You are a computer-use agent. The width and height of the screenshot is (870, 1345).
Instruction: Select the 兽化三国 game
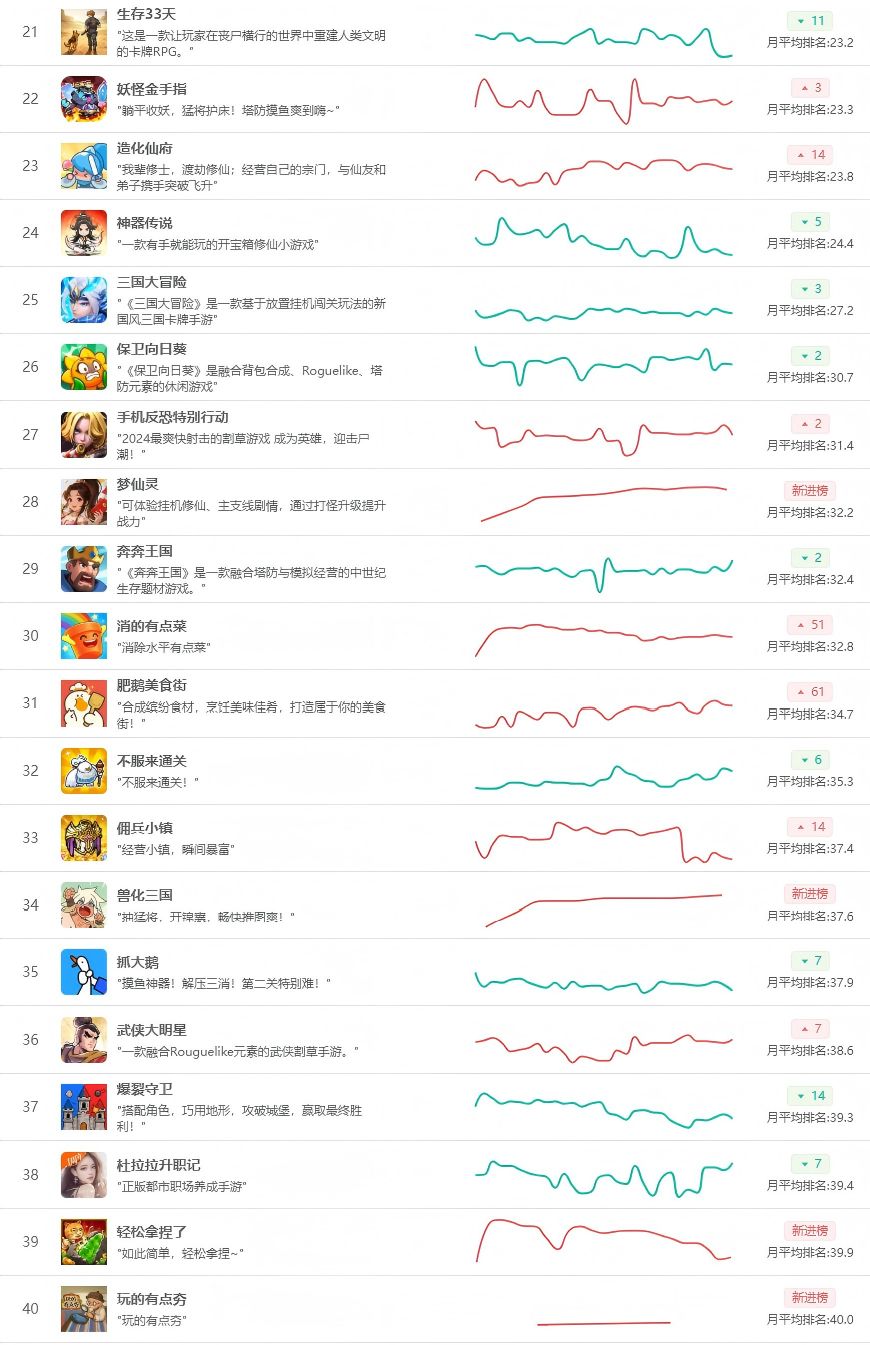[x=435, y=905]
